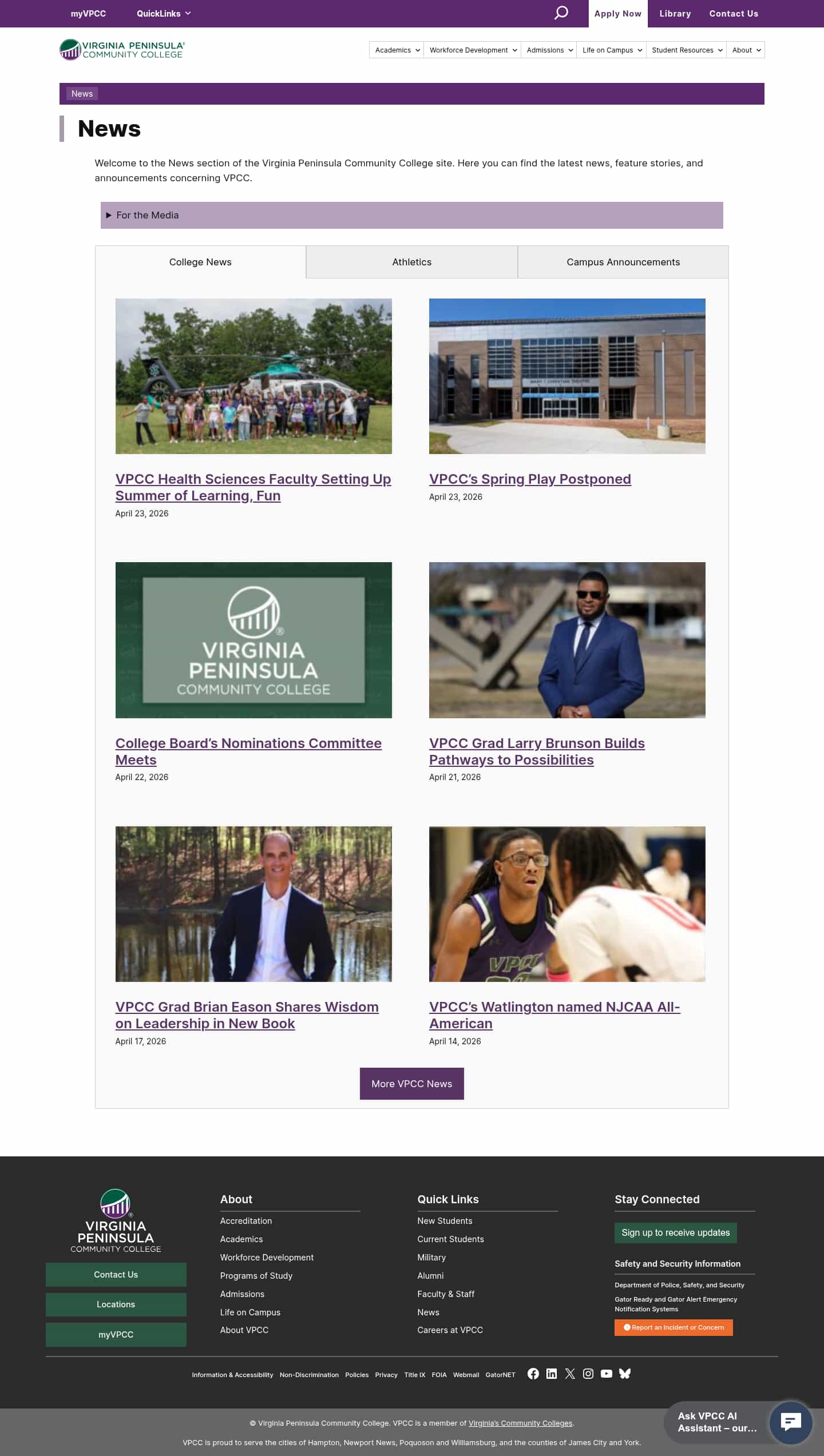Open the Locations footer button

(116, 1304)
